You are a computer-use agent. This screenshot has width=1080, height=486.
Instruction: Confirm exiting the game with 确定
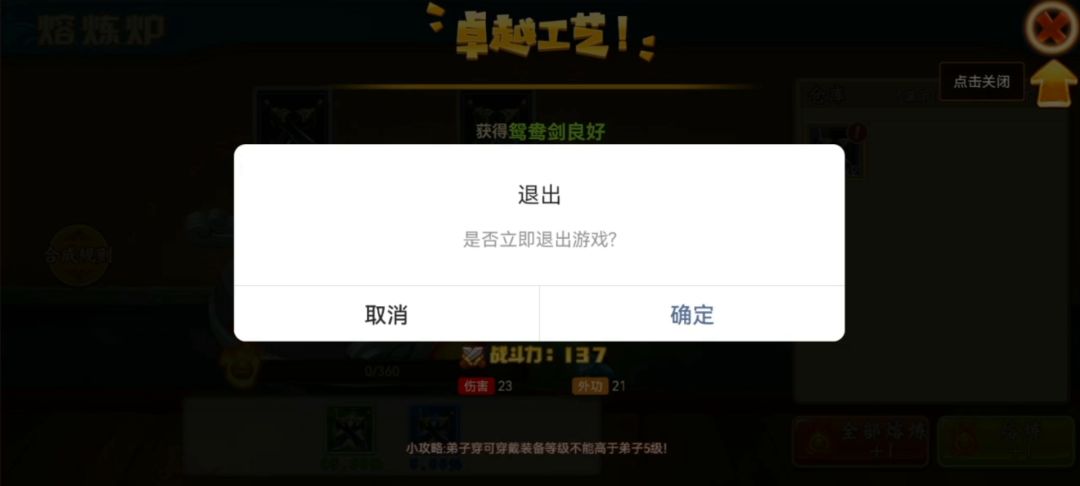692,314
